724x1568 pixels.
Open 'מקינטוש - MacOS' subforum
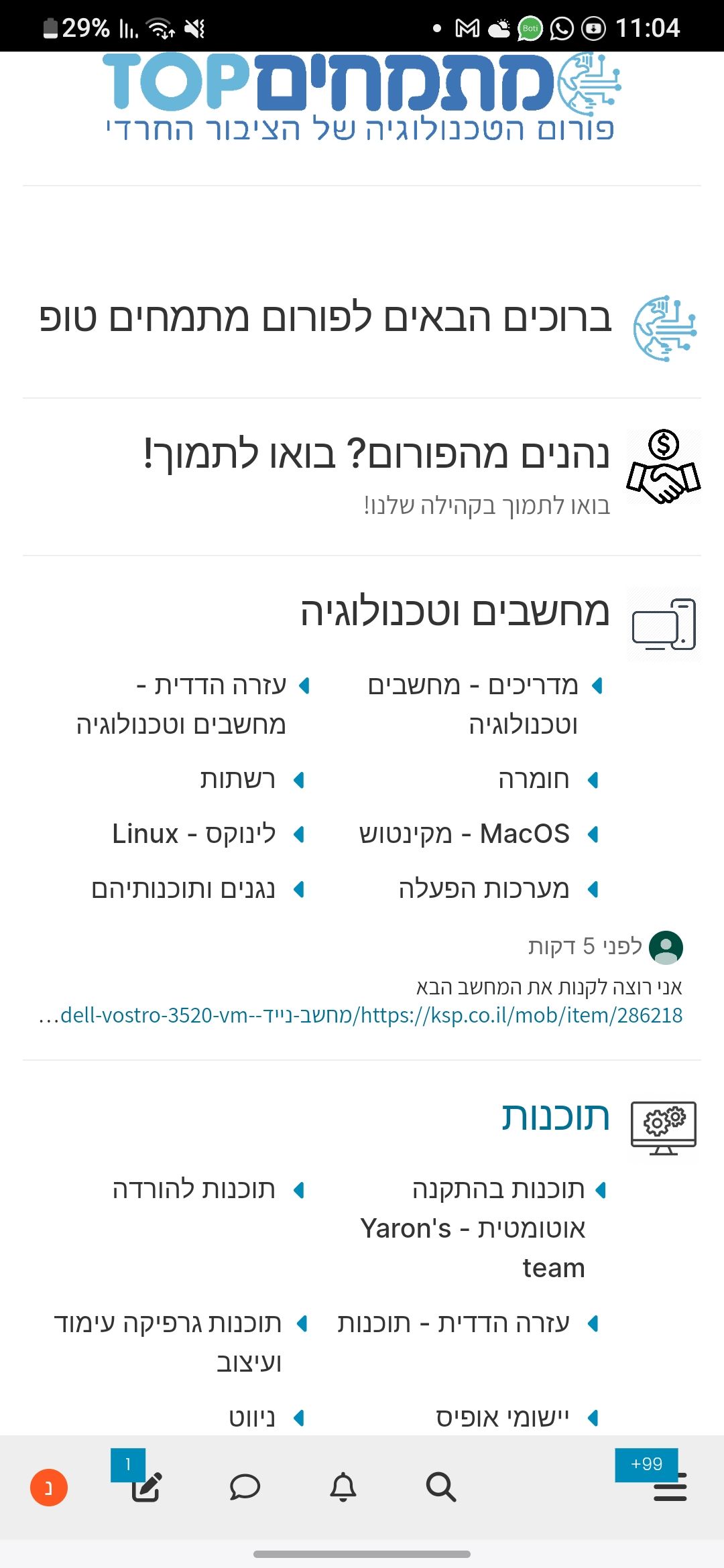(464, 834)
